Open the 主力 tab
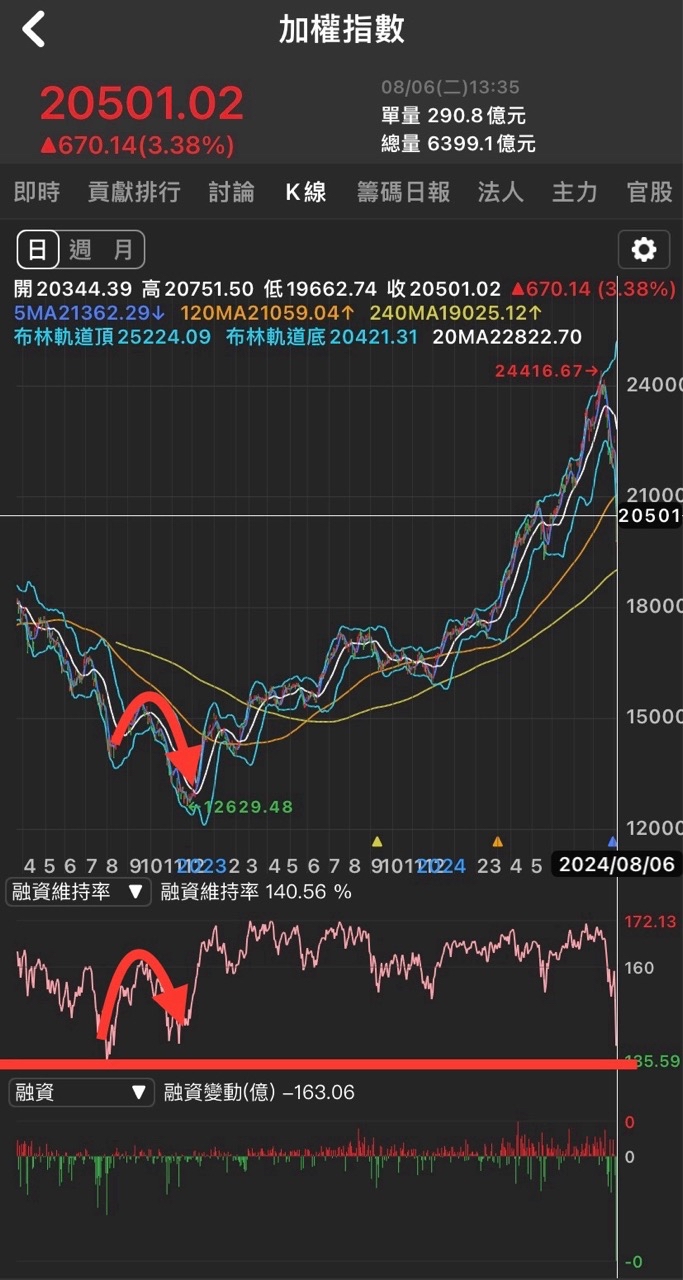 [x=575, y=192]
